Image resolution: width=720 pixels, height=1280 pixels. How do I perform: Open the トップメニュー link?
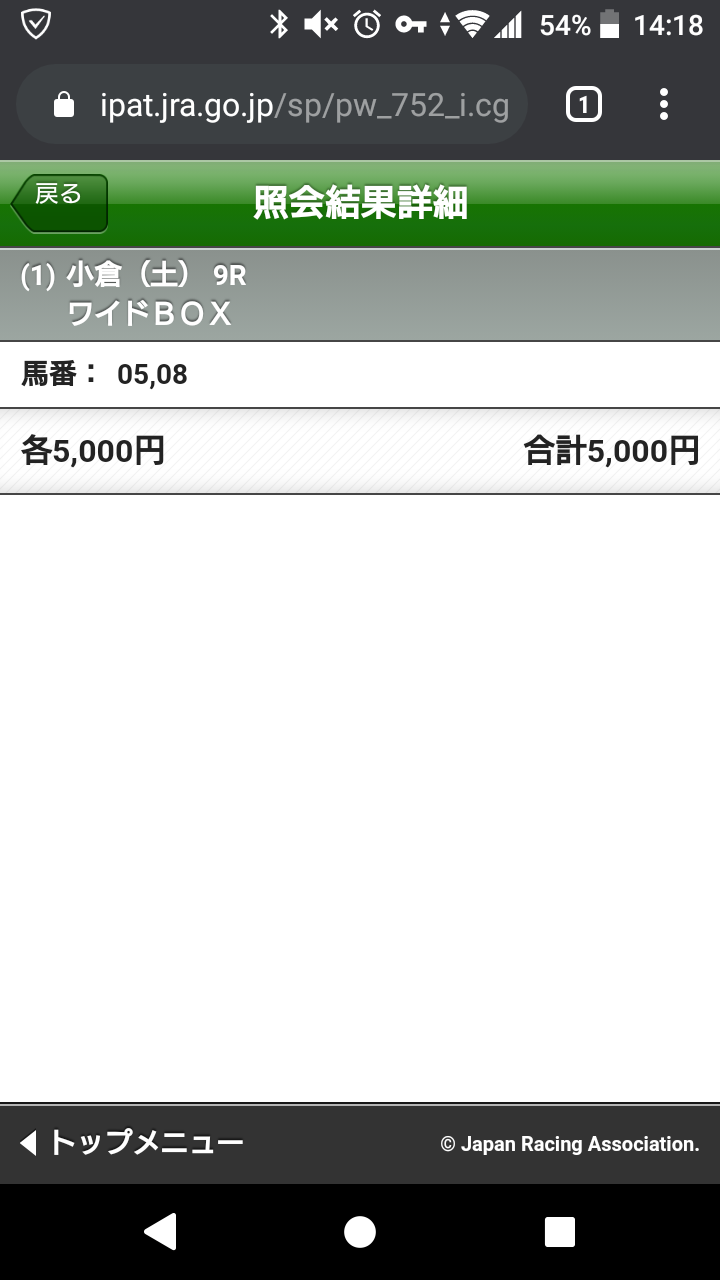click(x=132, y=1143)
